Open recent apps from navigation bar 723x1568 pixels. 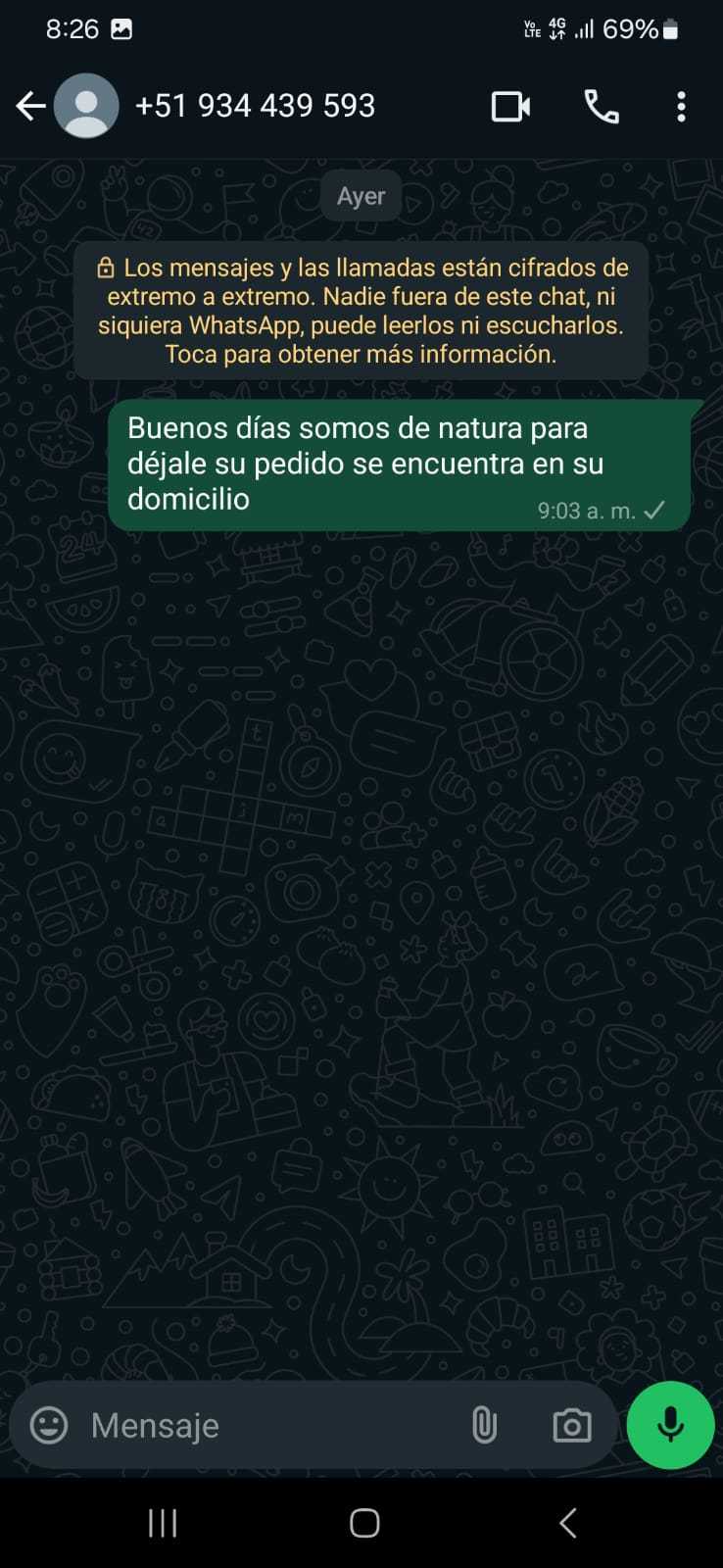pyautogui.click(x=163, y=1523)
